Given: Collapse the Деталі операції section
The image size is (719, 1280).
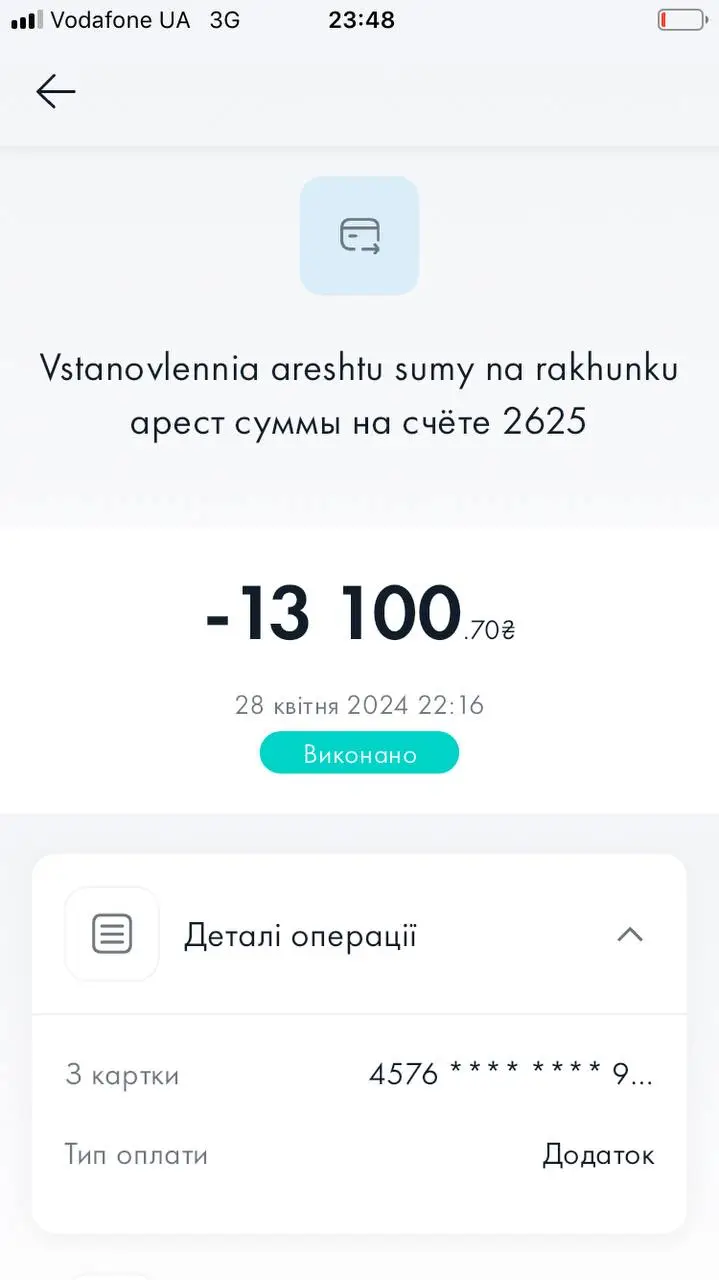Looking at the screenshot, I should point(629,935).
